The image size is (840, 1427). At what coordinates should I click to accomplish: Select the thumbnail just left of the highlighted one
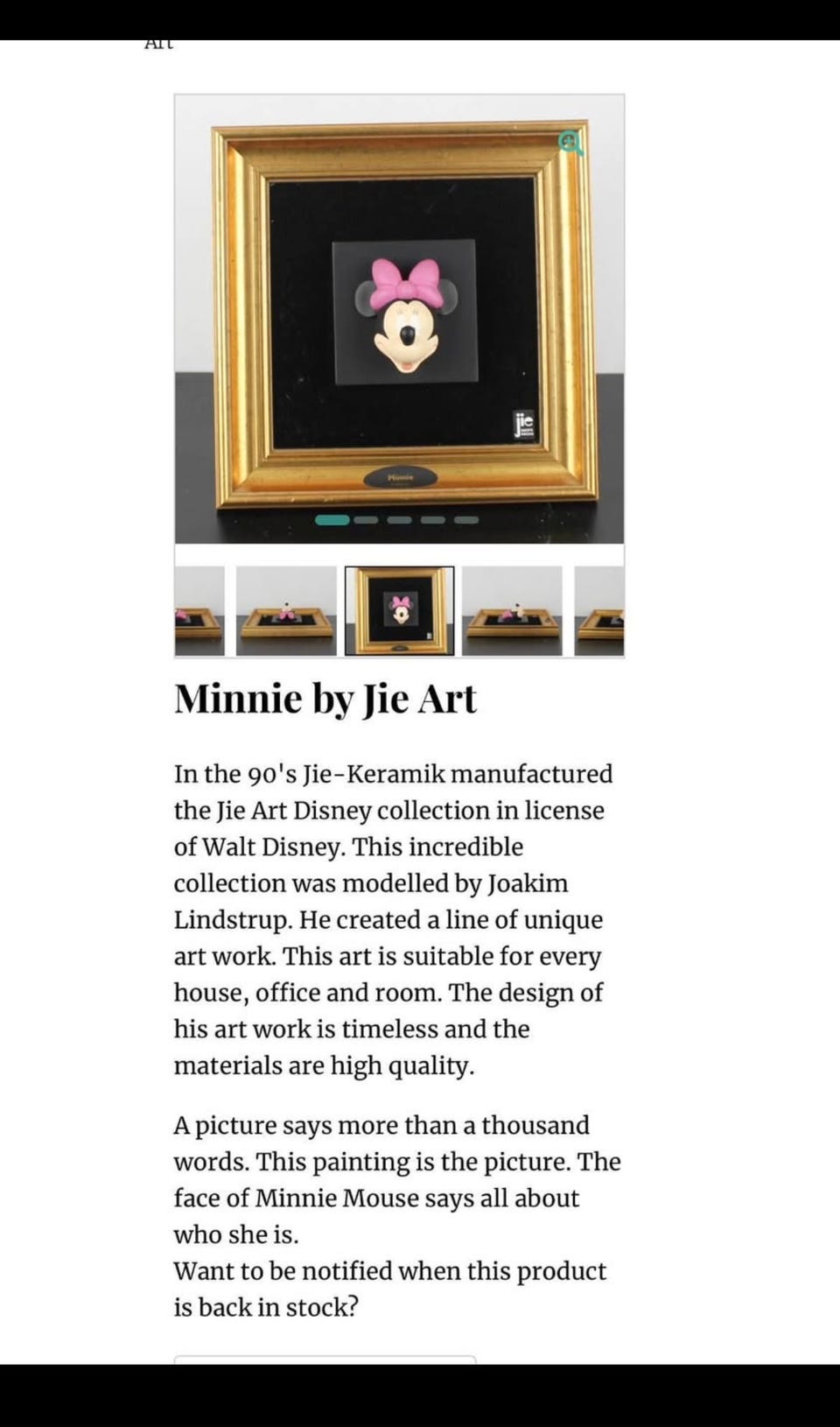[286, 611]
